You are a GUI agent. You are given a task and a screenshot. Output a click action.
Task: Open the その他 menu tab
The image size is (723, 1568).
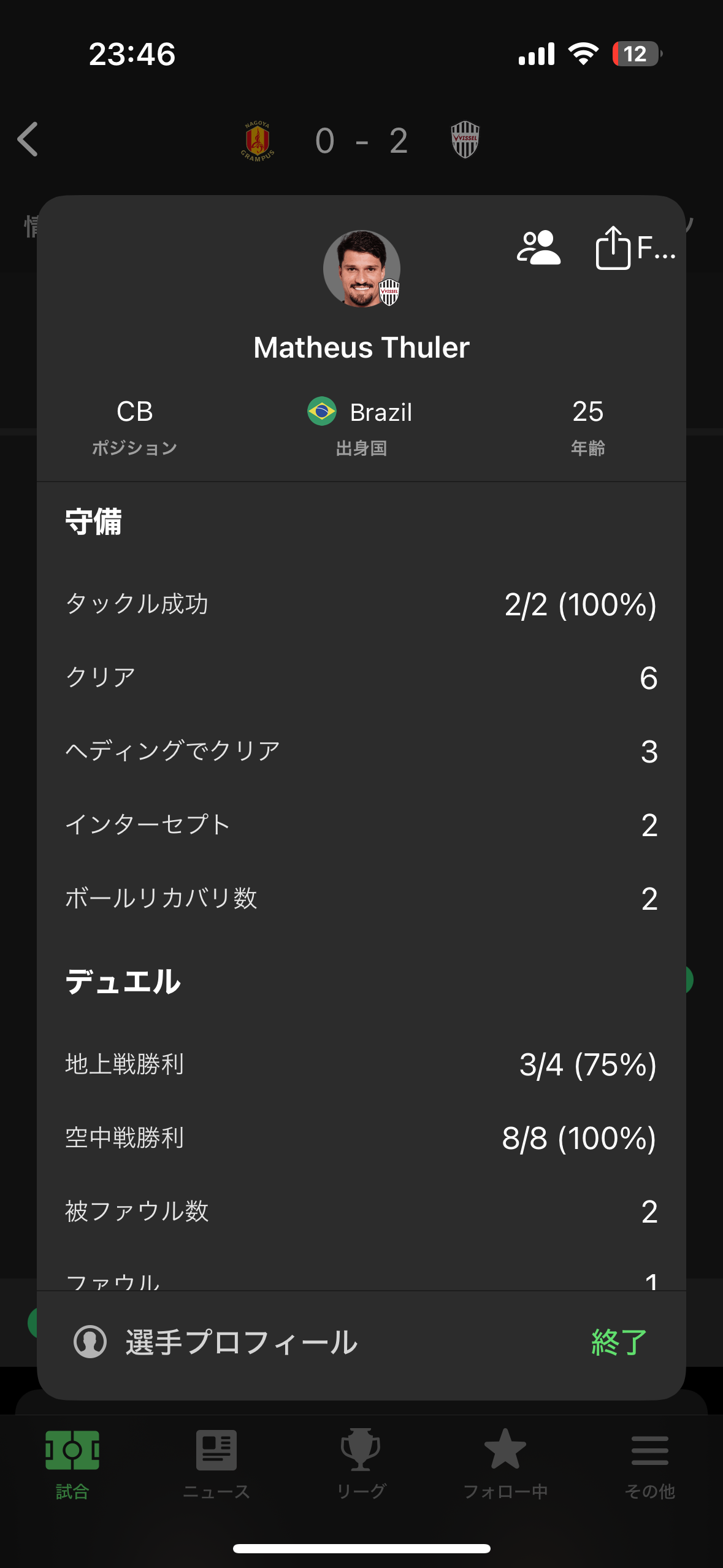coord(650,1464)
